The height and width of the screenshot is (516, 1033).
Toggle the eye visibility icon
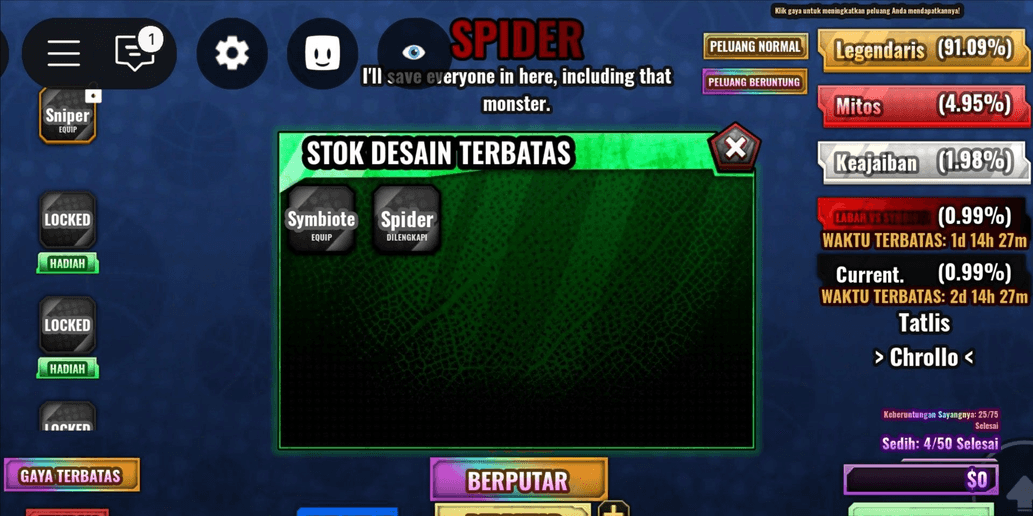point(413,53)
